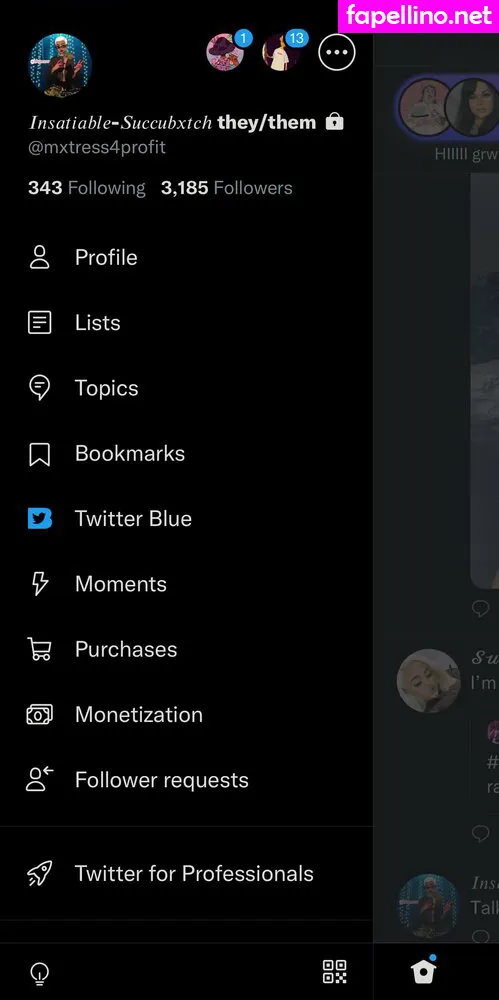Open Monetization settings
The height and width of the screenshot is (1000, 499).
pyautogui.click(x=186, y=715)
